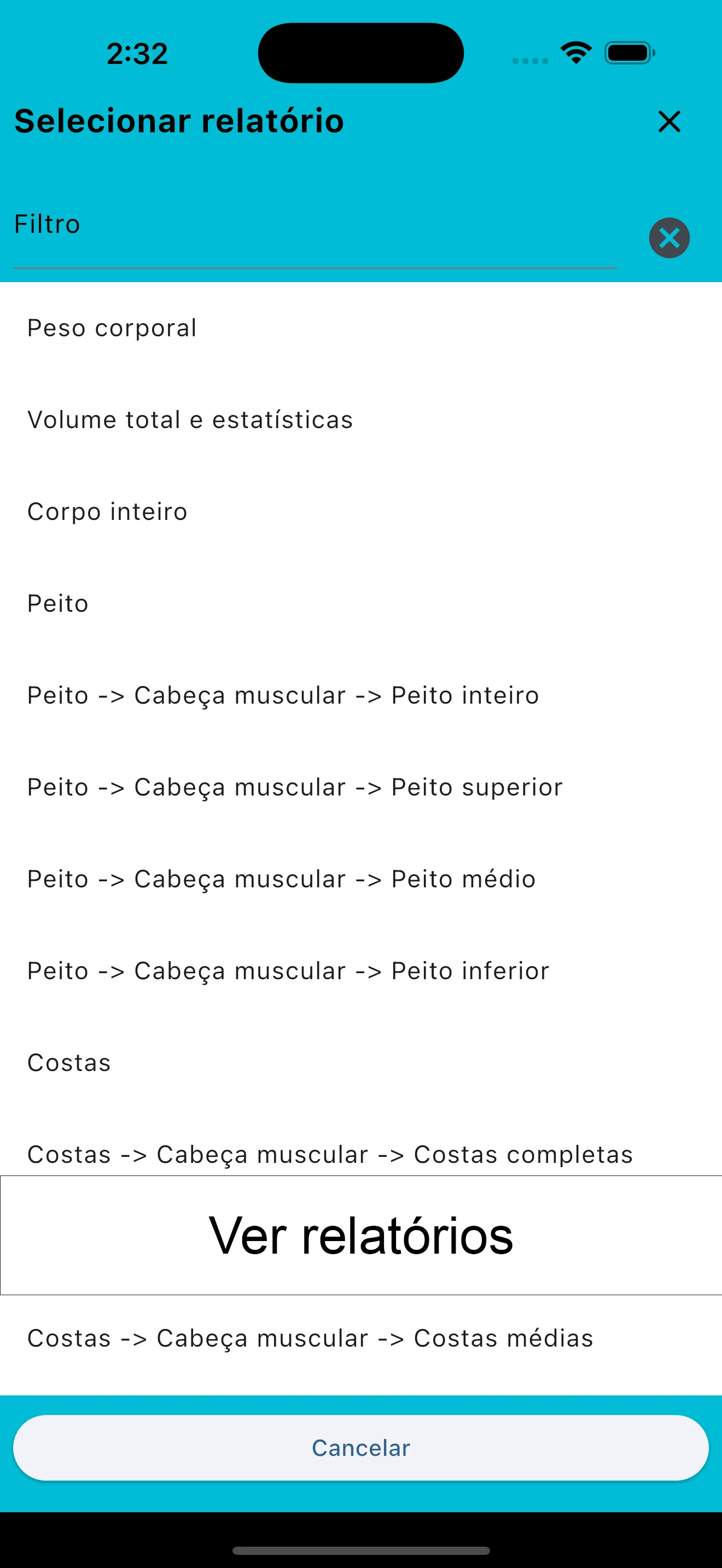Tap the Cancelar button
Image resolution: width=722 pixels, height=1568 pixels.
tap(361, 1448)
